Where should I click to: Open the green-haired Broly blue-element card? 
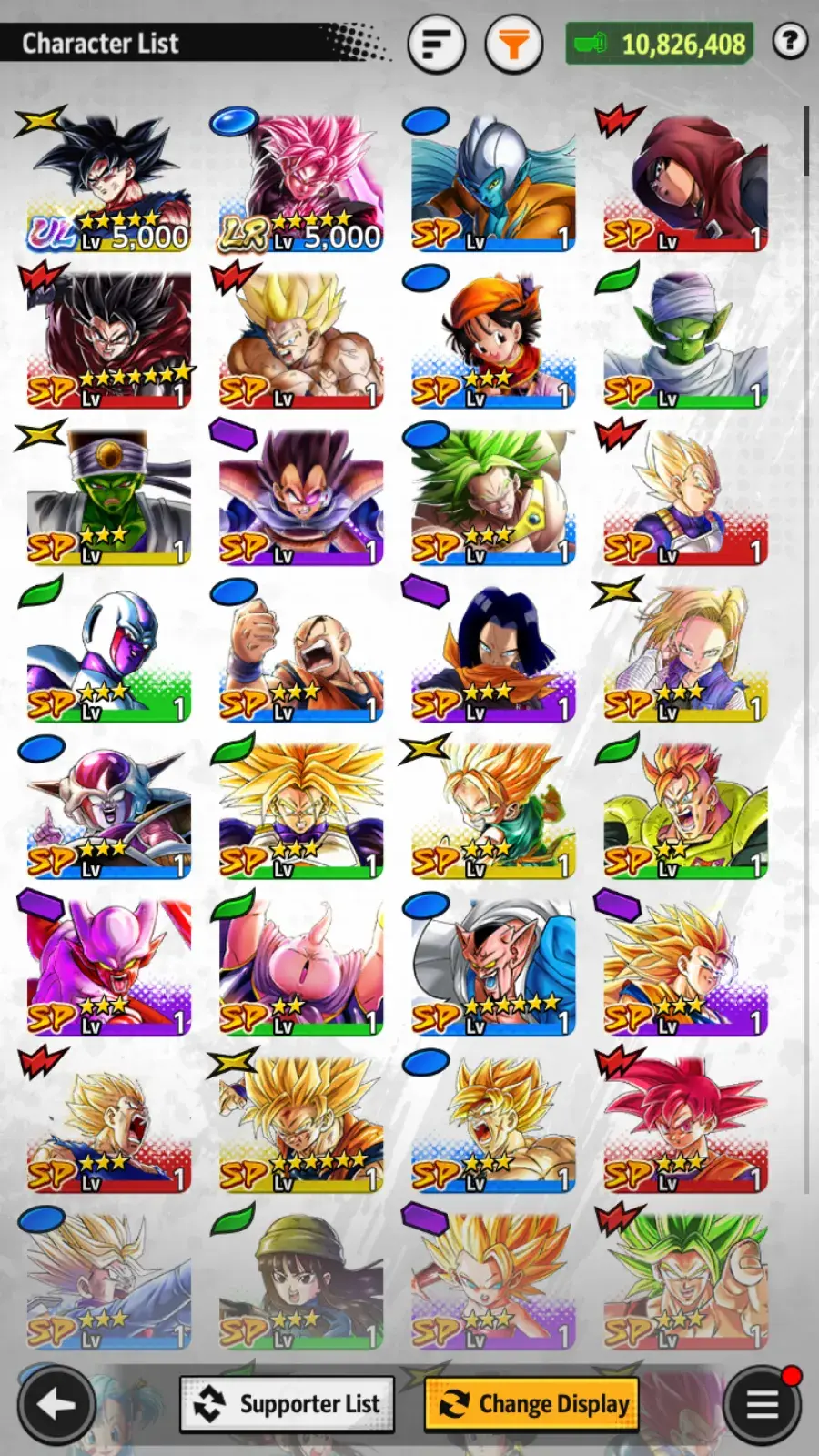[492, 495]
